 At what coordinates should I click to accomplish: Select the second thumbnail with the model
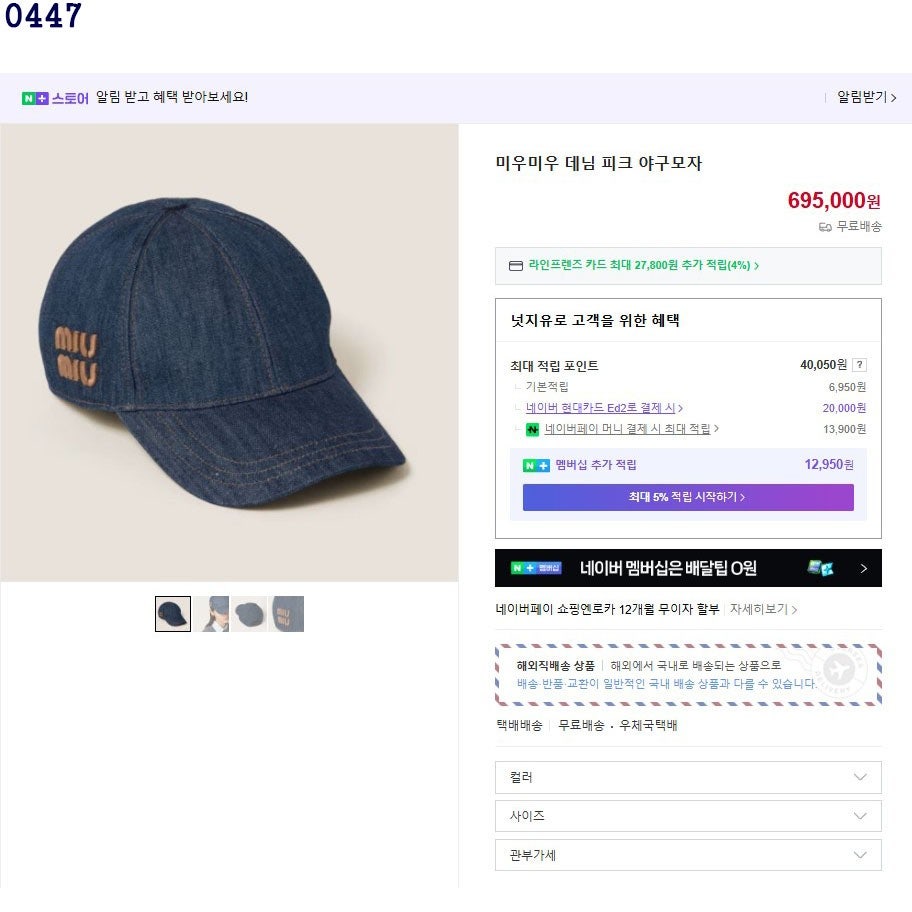tap(212, 614)
